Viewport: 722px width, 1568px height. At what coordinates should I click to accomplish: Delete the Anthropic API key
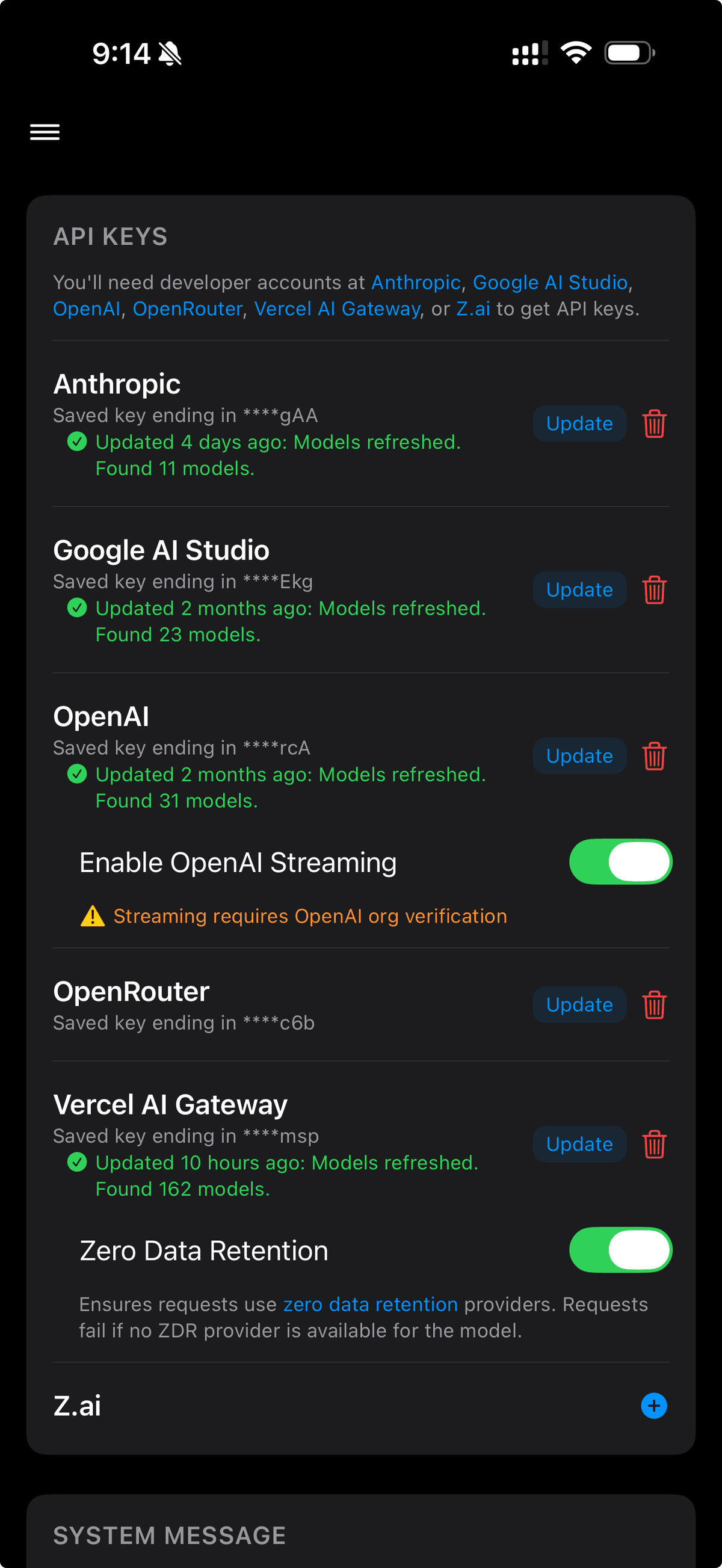[x=654, y=423]
